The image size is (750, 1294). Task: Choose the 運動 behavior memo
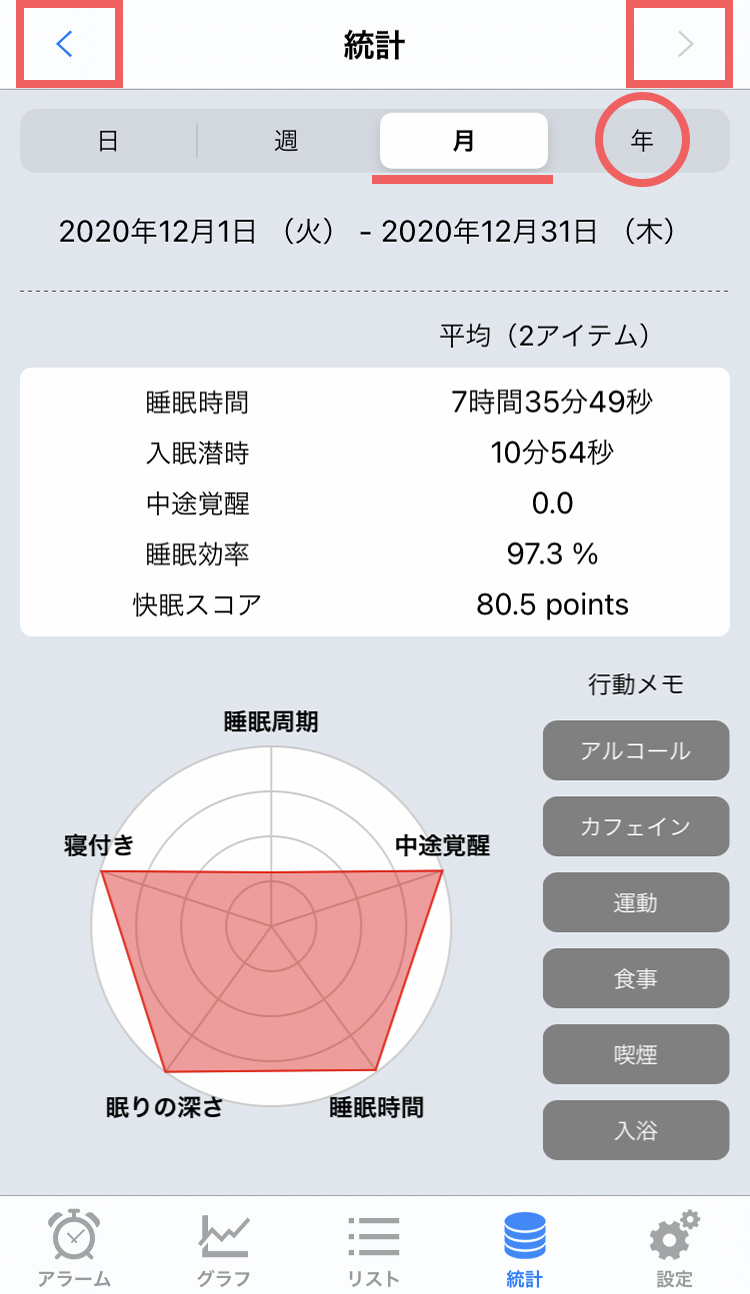636,902
